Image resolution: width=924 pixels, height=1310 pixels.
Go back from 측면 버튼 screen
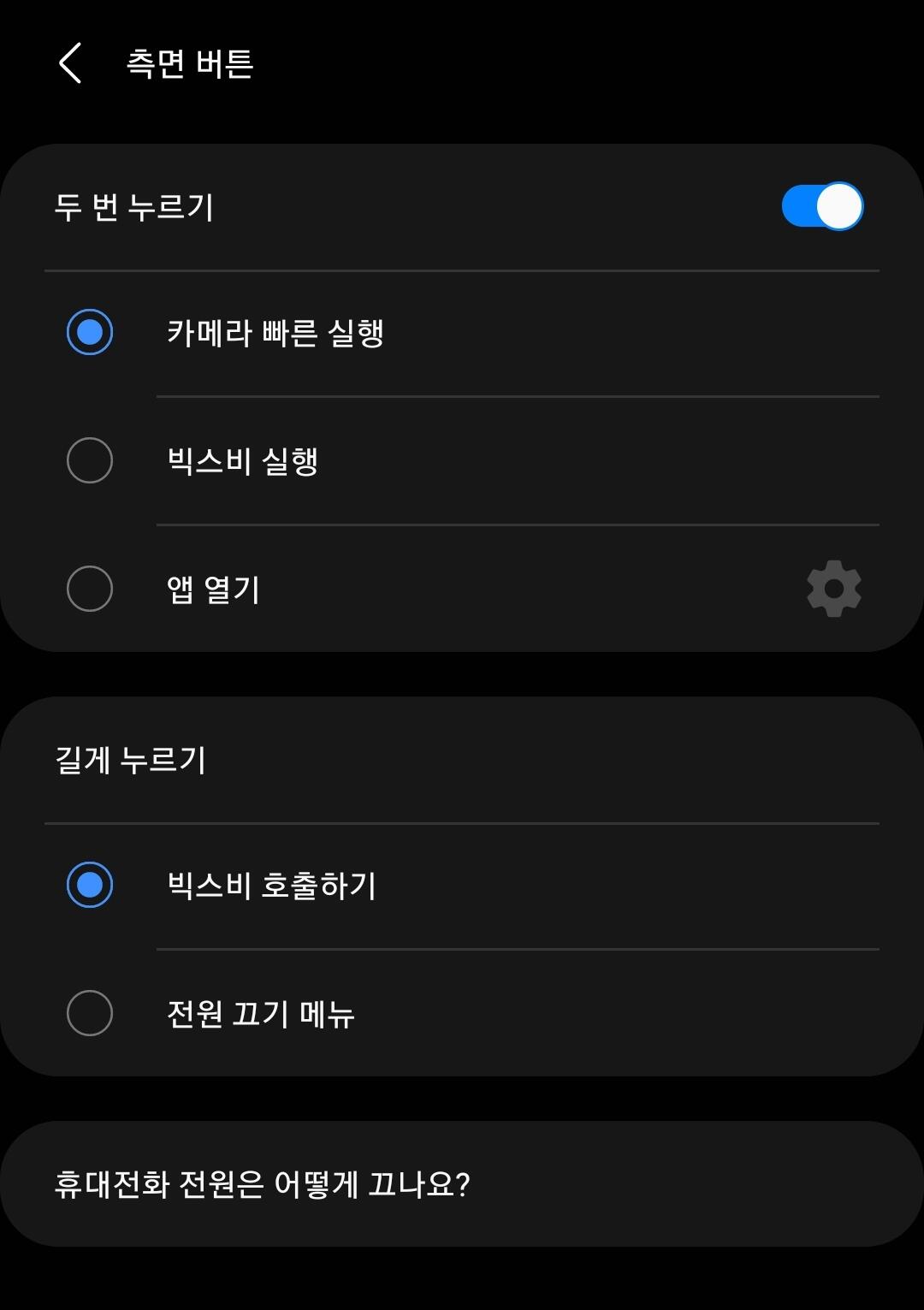(70, 63)
